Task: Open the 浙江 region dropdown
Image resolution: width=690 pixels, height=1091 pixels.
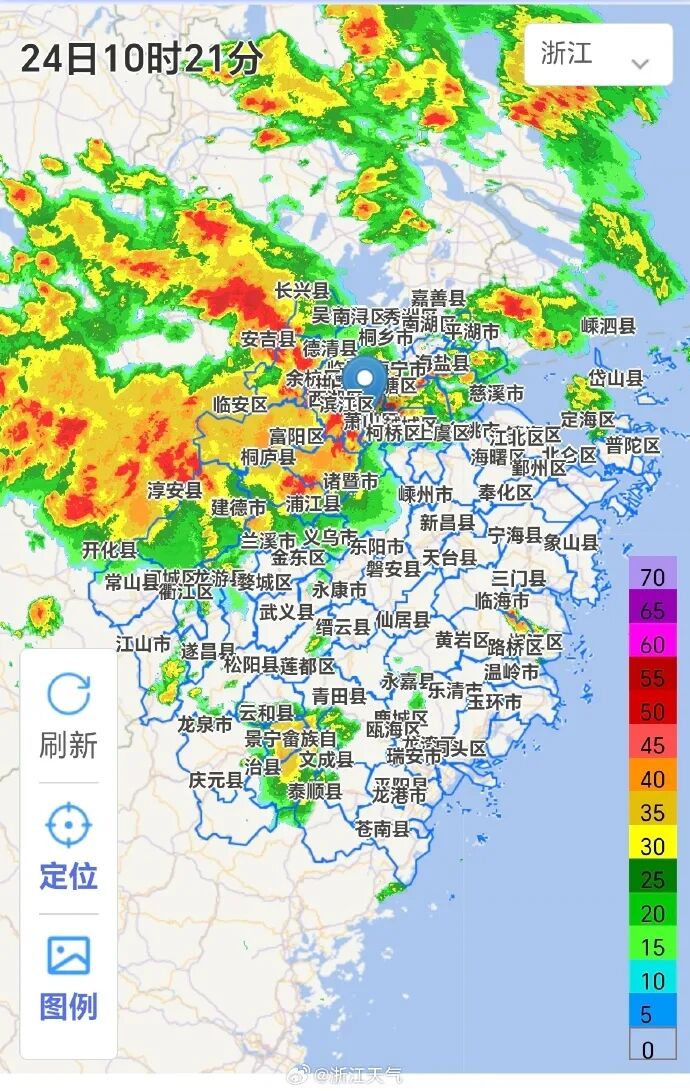Action: coord(598,55)
